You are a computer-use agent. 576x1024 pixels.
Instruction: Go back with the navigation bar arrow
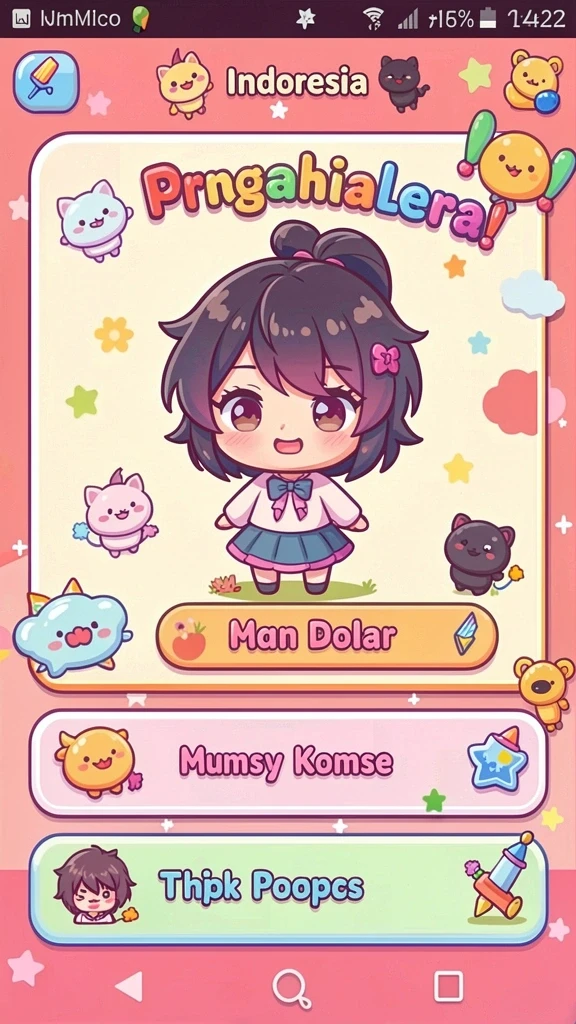point(129,985)
